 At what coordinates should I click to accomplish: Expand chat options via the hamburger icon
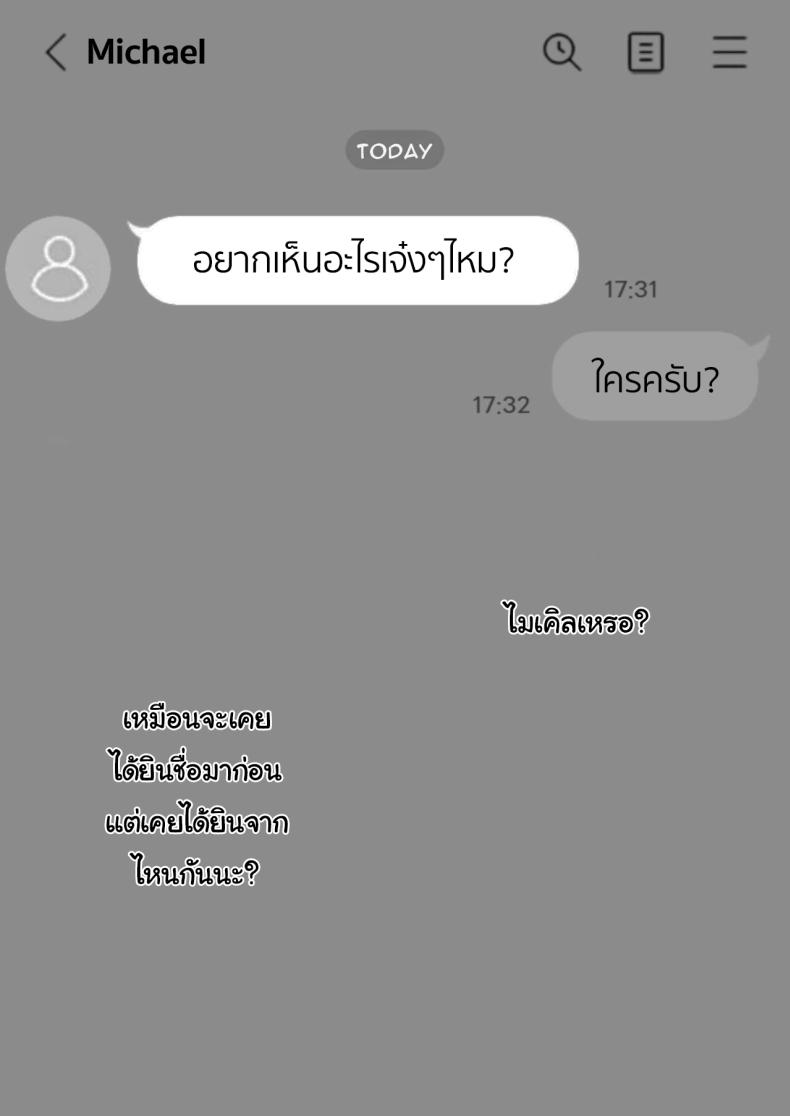coord(730,52)
